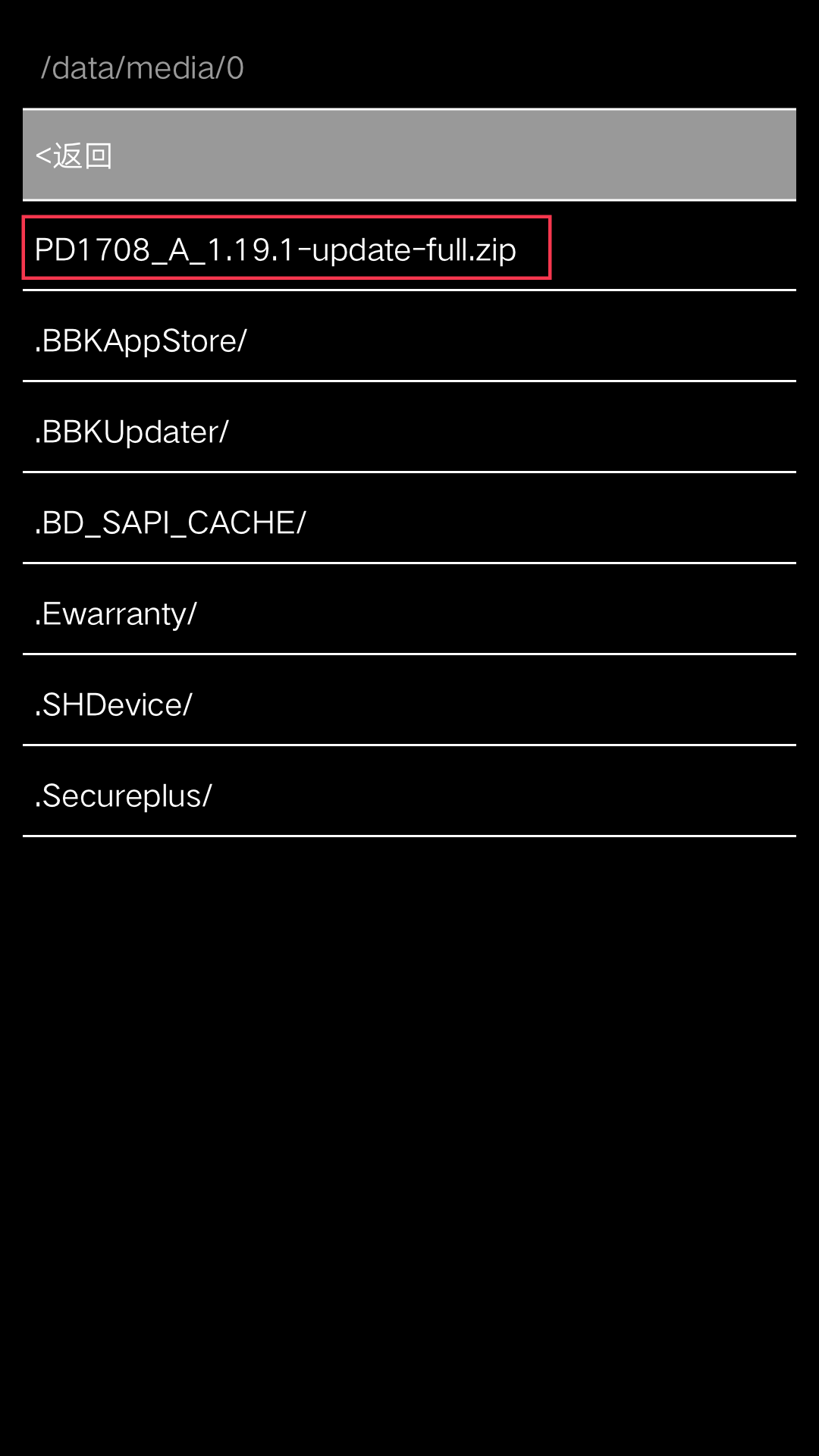Select PD1708_A_1.19.1-update-full.zip file
Screen dimensions: 819x1456
pos(287,249)
